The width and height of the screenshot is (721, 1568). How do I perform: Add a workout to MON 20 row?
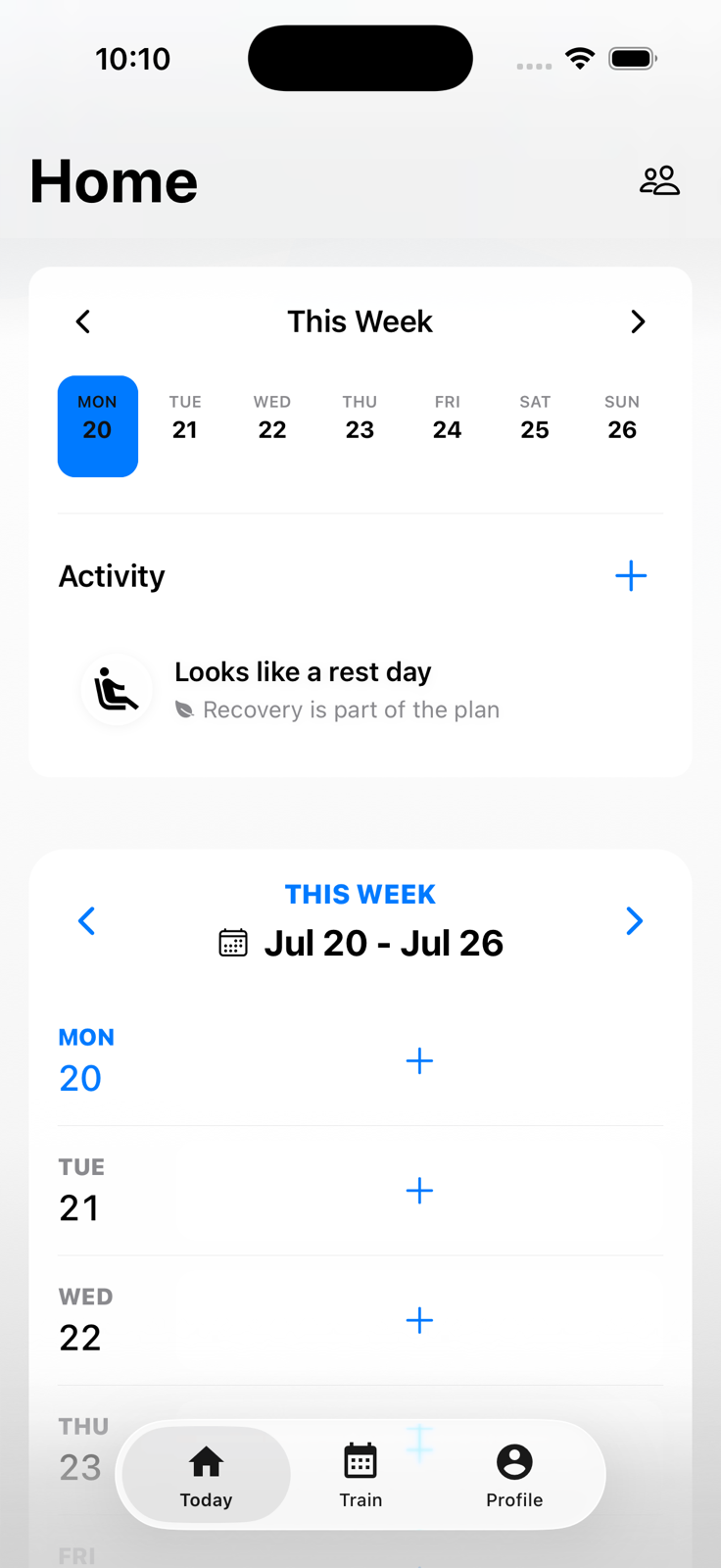pos(419,1060)
